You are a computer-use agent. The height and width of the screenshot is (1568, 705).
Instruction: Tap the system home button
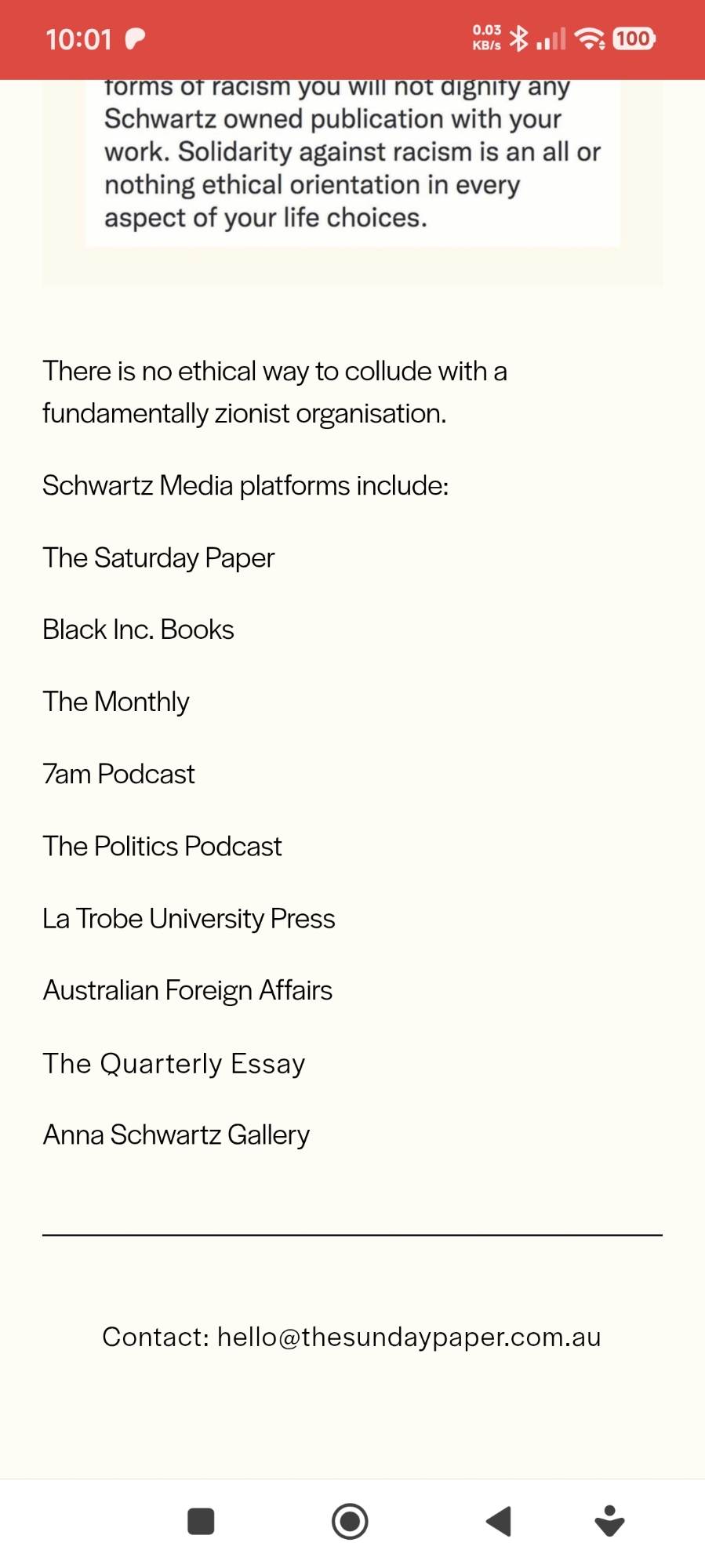click(350, 1522)
